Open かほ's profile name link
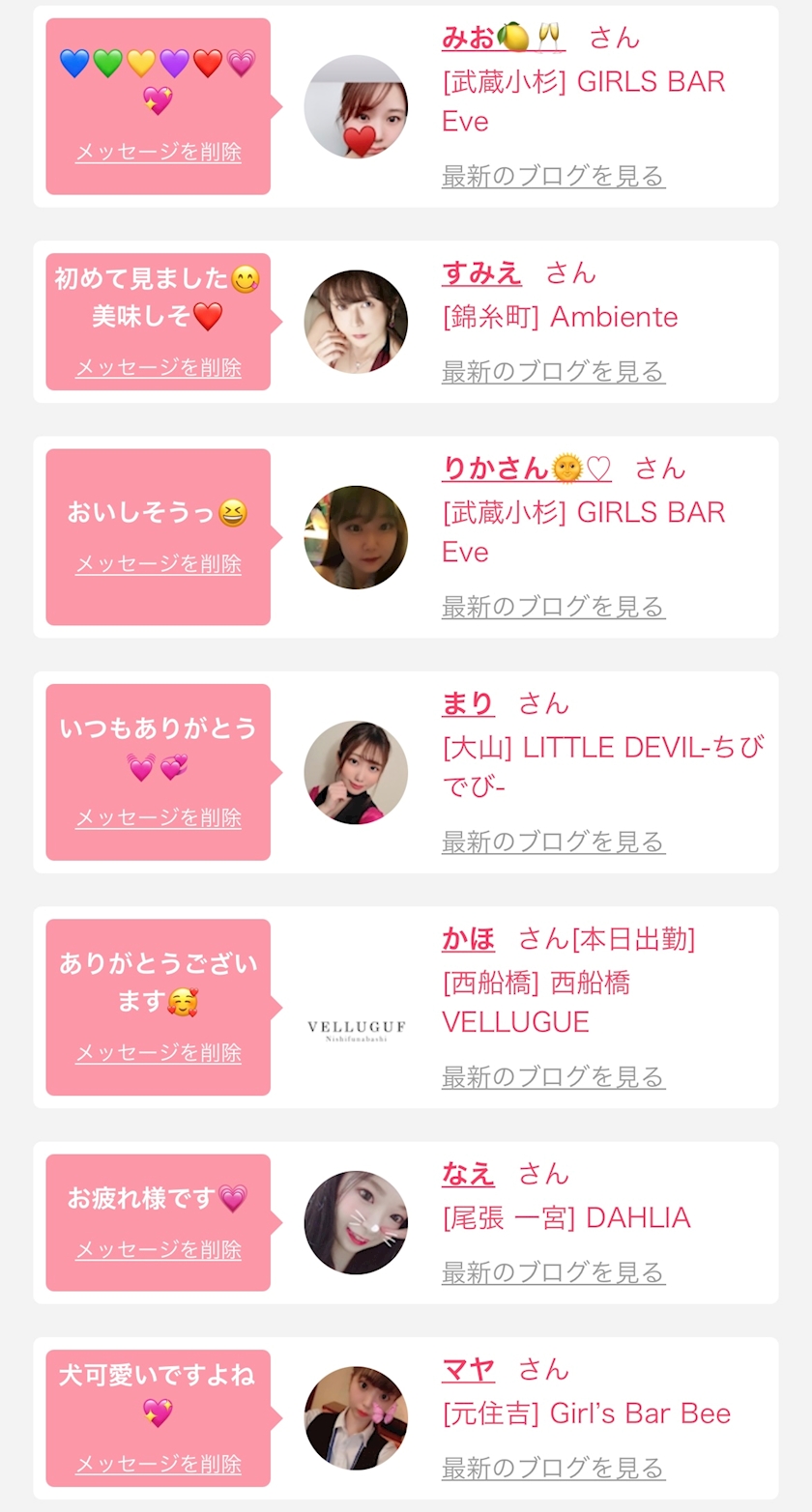The image size is (812, 1512). 468,939
